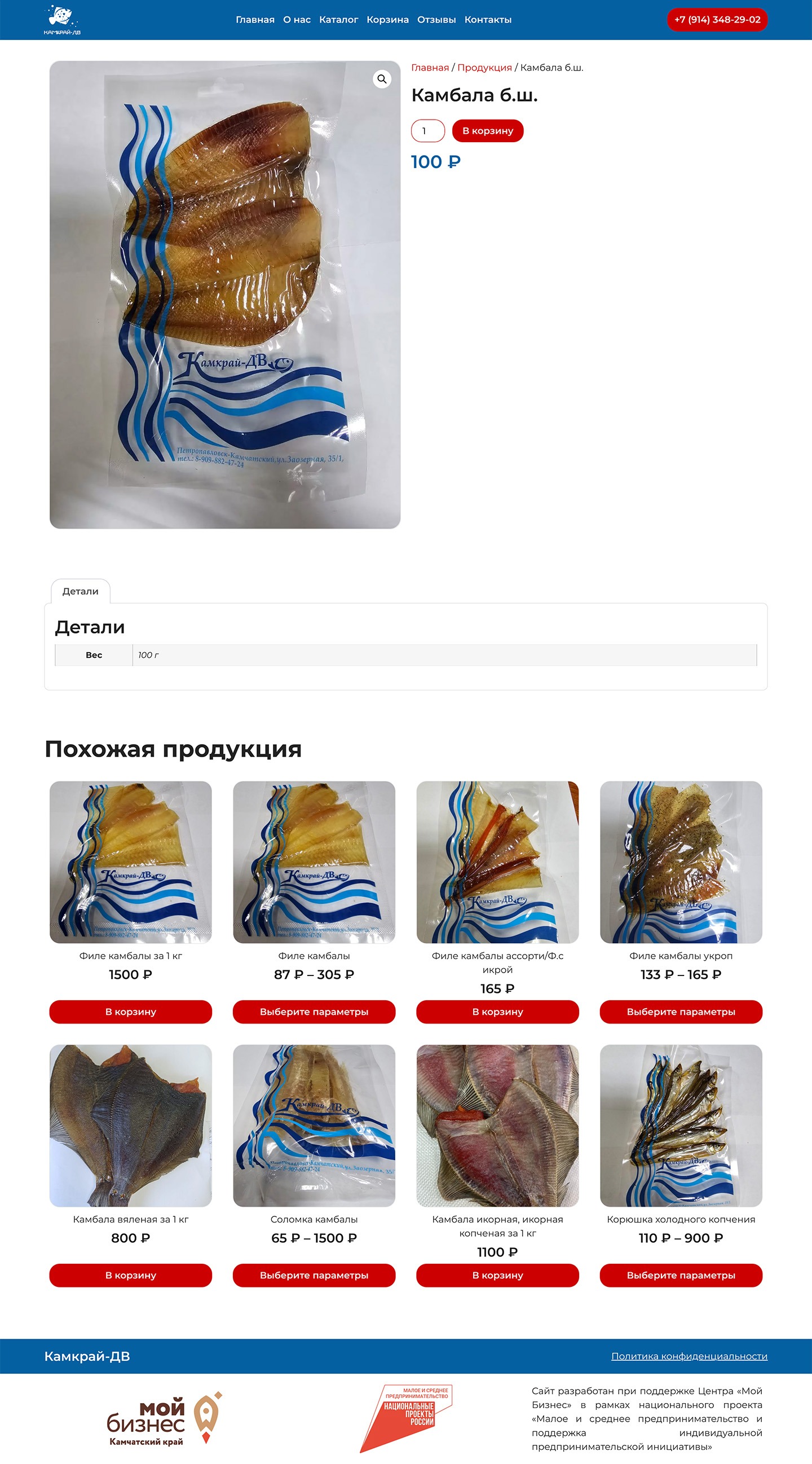Zoom the product photo with the magnifier icon
Image resolution: width=812 pixels, height=1464 pixels.
[382, 79]
